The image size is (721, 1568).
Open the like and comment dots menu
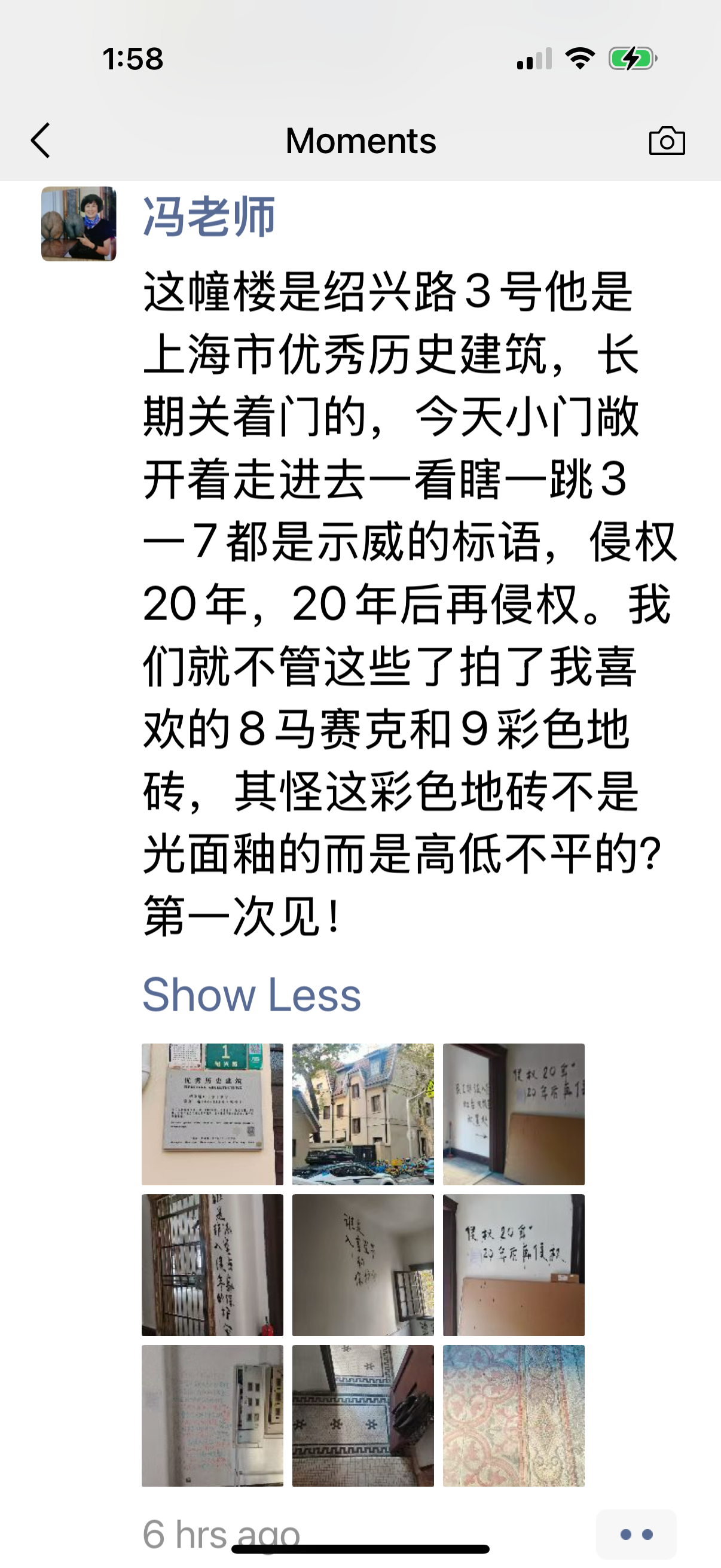[636, 1535]
